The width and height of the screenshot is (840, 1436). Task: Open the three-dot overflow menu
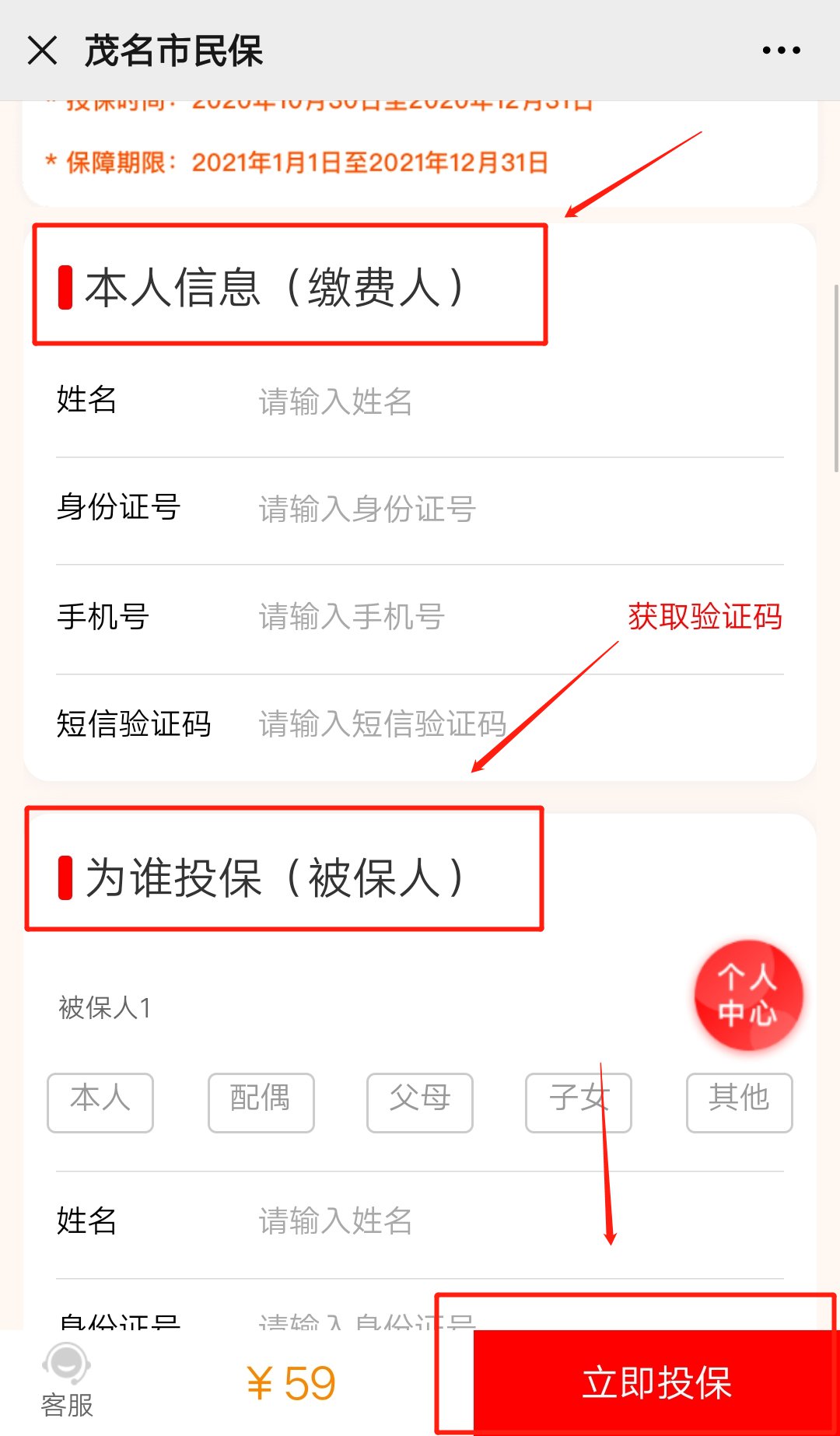[x=781, y=51]
